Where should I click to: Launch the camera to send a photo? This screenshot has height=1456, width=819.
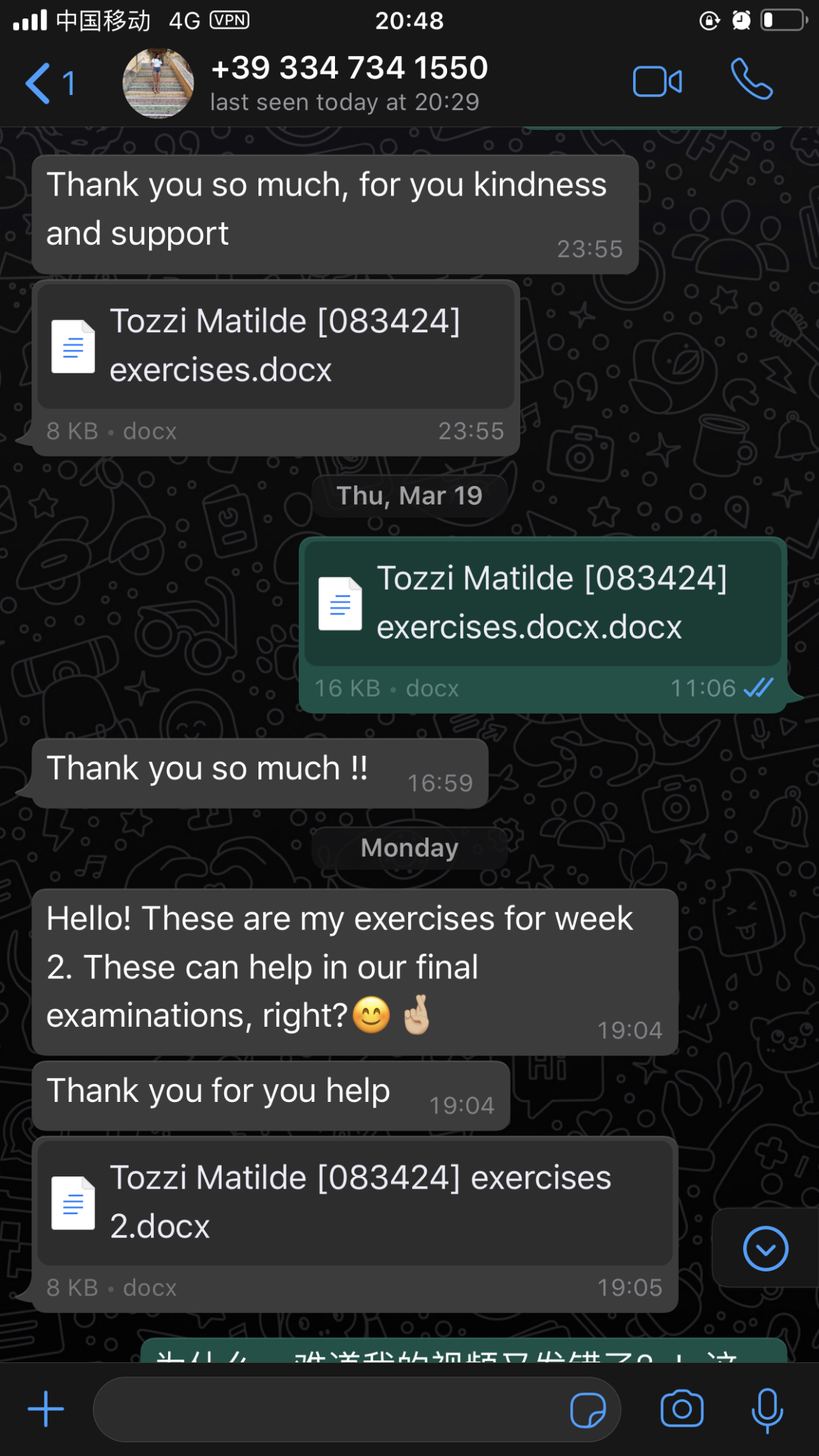click(x=682, y=1409)
